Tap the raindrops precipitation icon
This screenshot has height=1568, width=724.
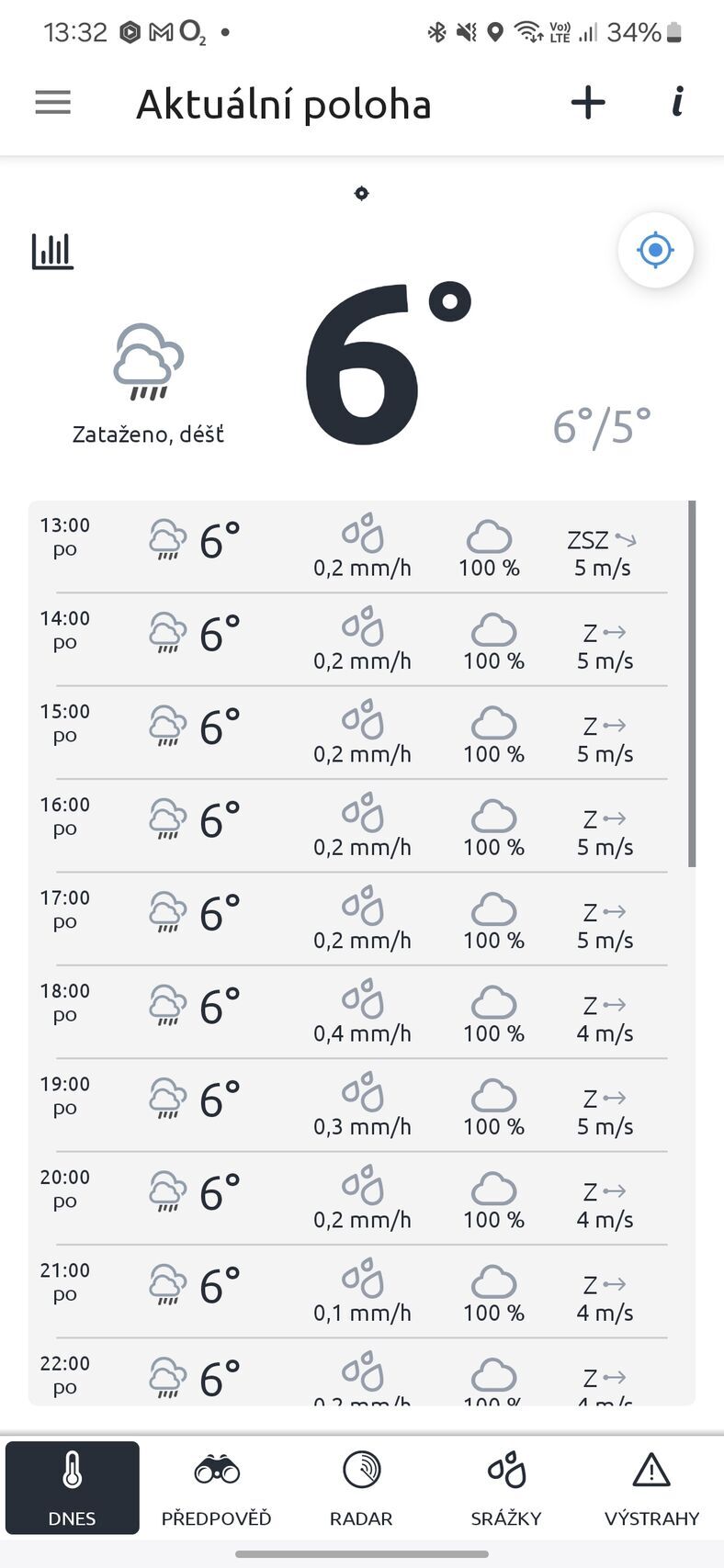pos(505,1466)
